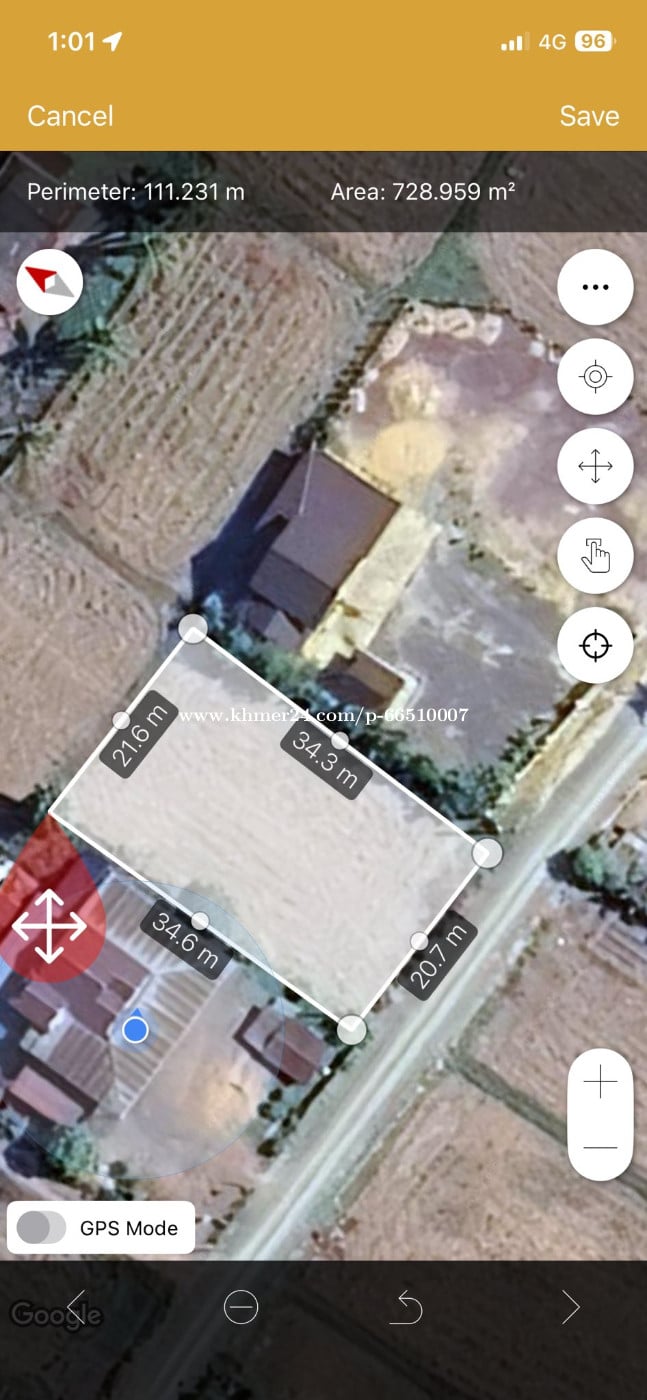Cancel the area measurement
647x1400 pixels.
click(x=70, y=116)
